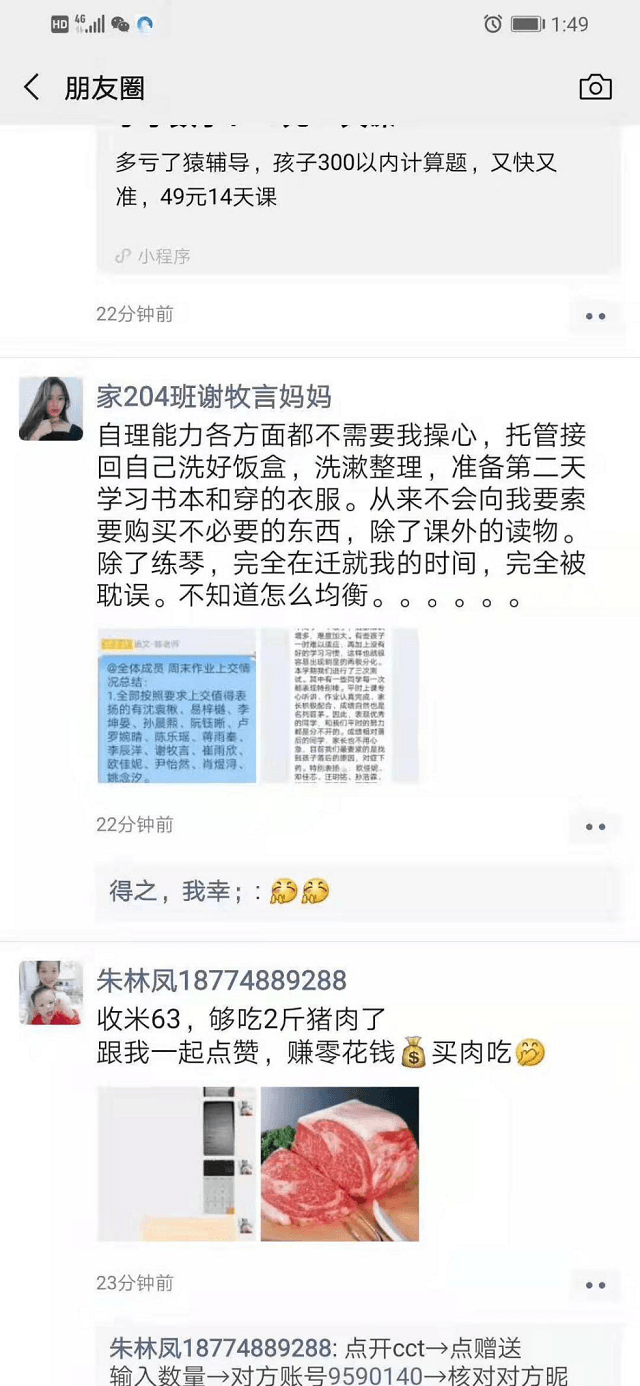Open the camera to post a moment
Viewport: 640px width, 1386px height.
pos(595,88)
